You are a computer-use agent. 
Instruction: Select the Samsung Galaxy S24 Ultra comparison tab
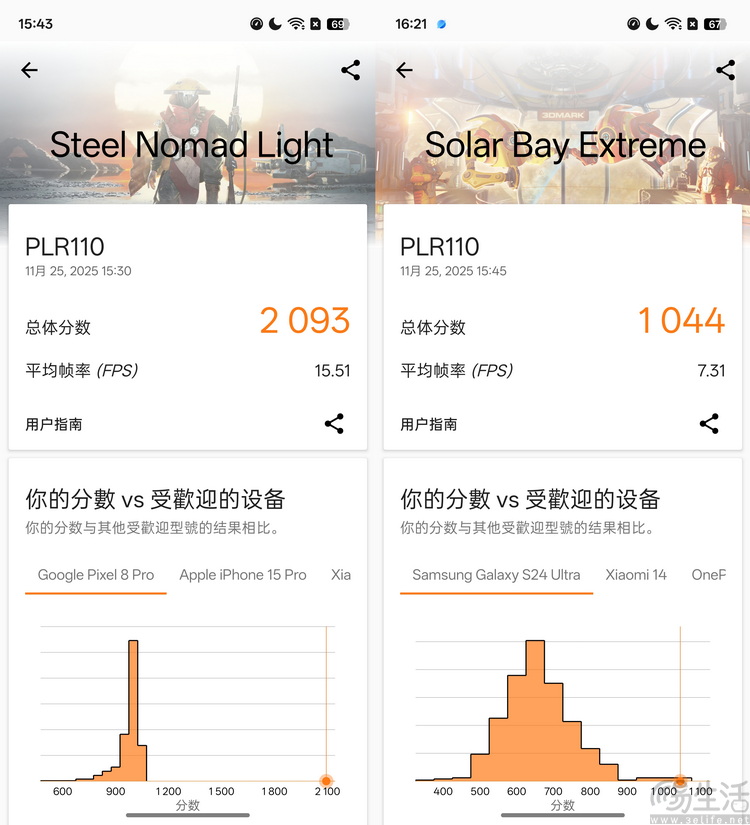[x=496, y=575]
